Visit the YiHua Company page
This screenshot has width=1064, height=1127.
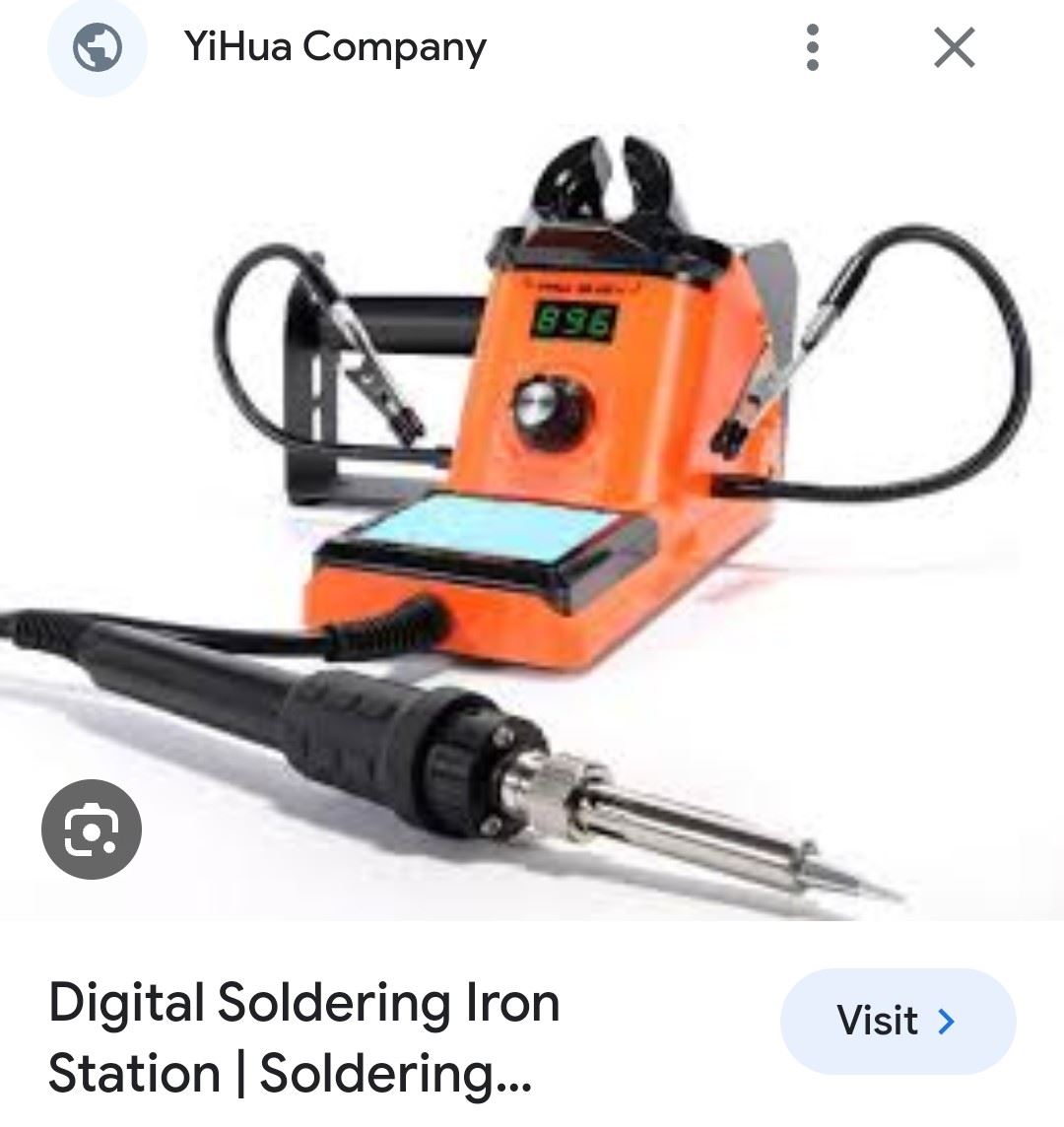[x=897, y=1021]
